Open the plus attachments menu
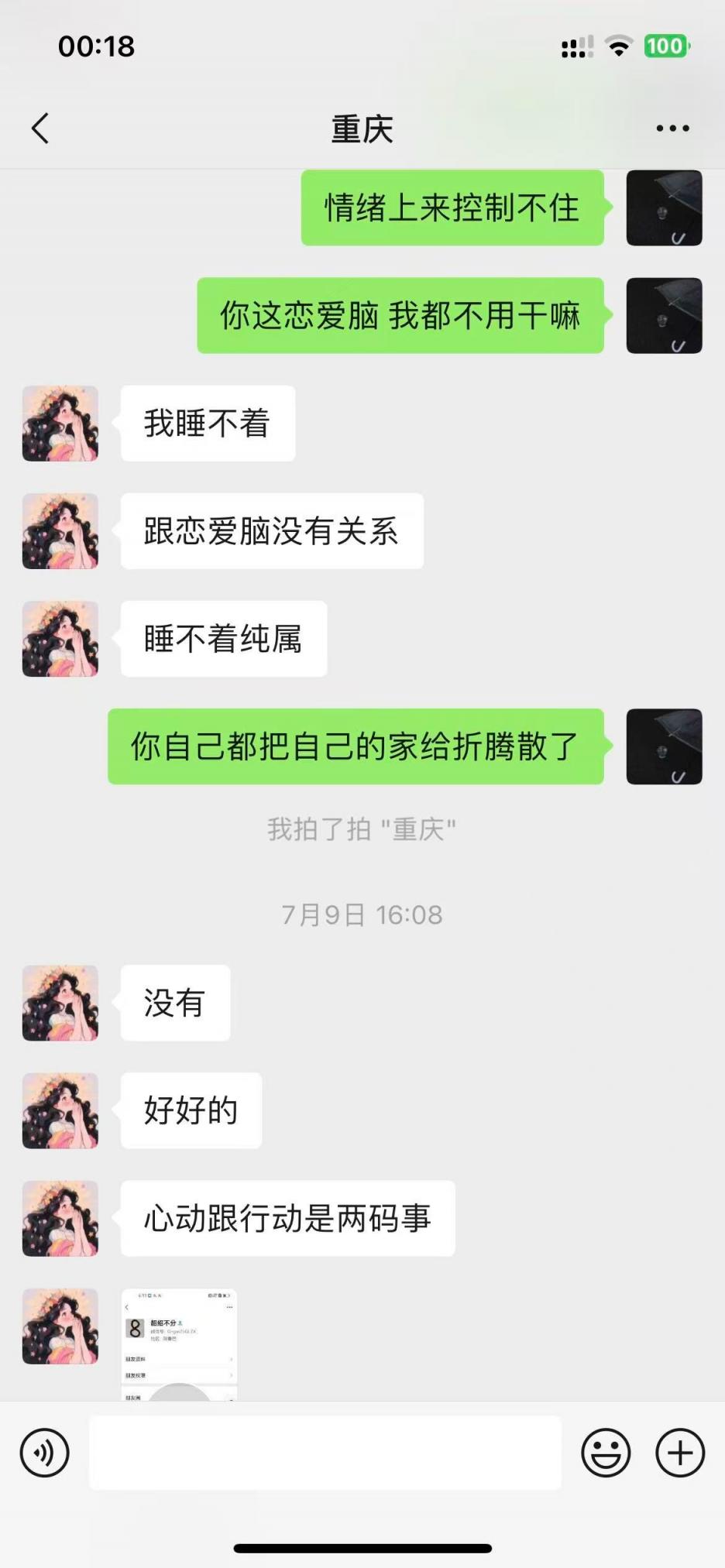Screen dimensions: 725x1568 click(x=680, y=1453)
